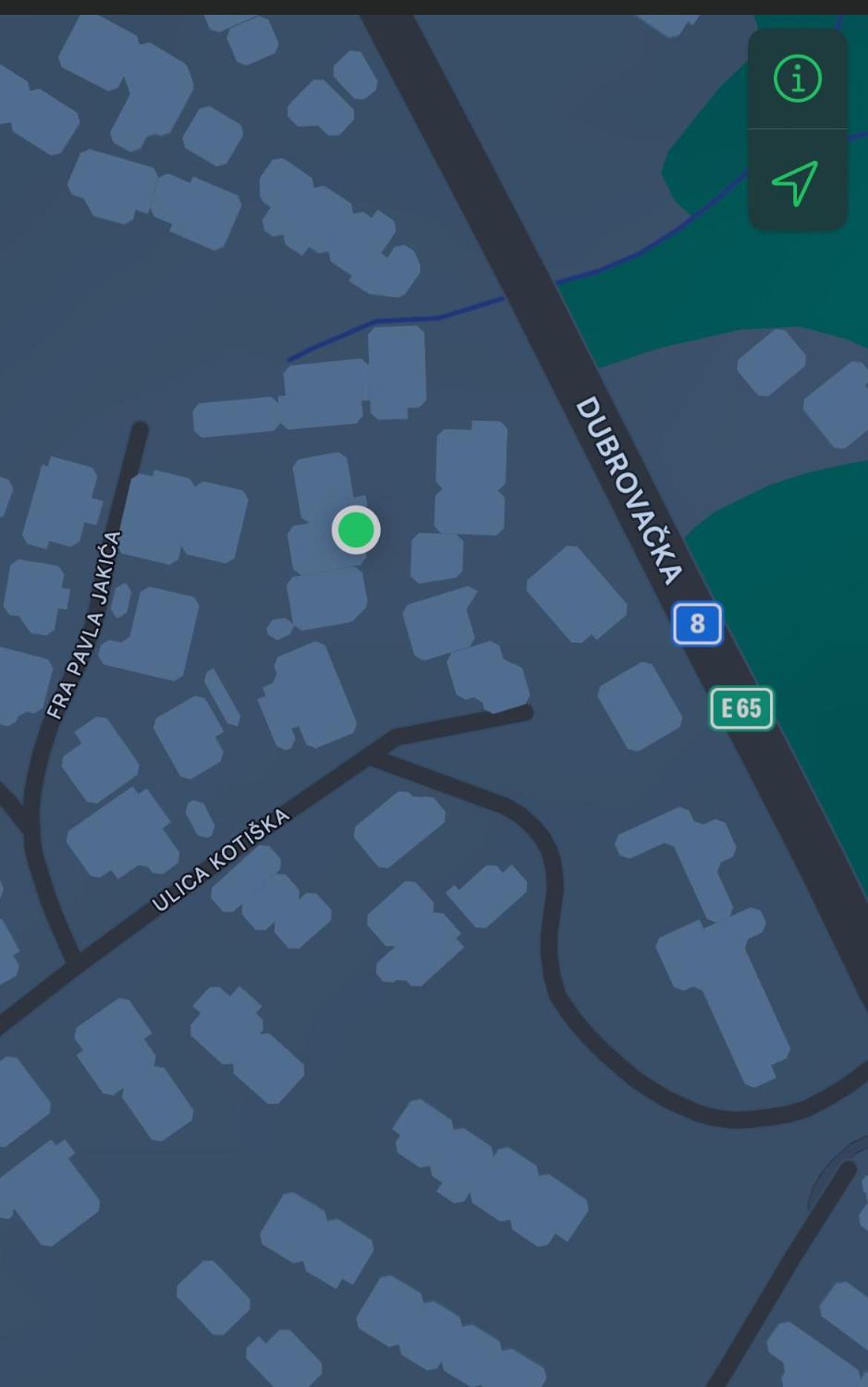Center map on current location
The image size is (868, 1387).
796,182
